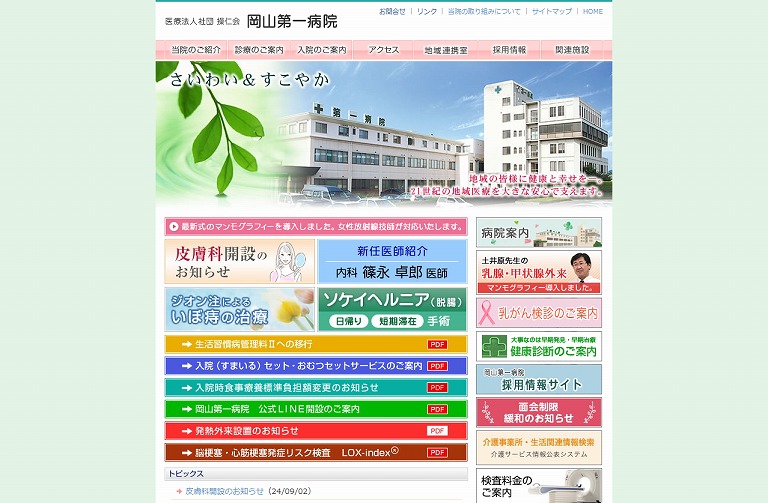Open 発熱外来設置のお知らせ PDF
The height and width of the screenshot is (503, 768).
coord(315,431)
